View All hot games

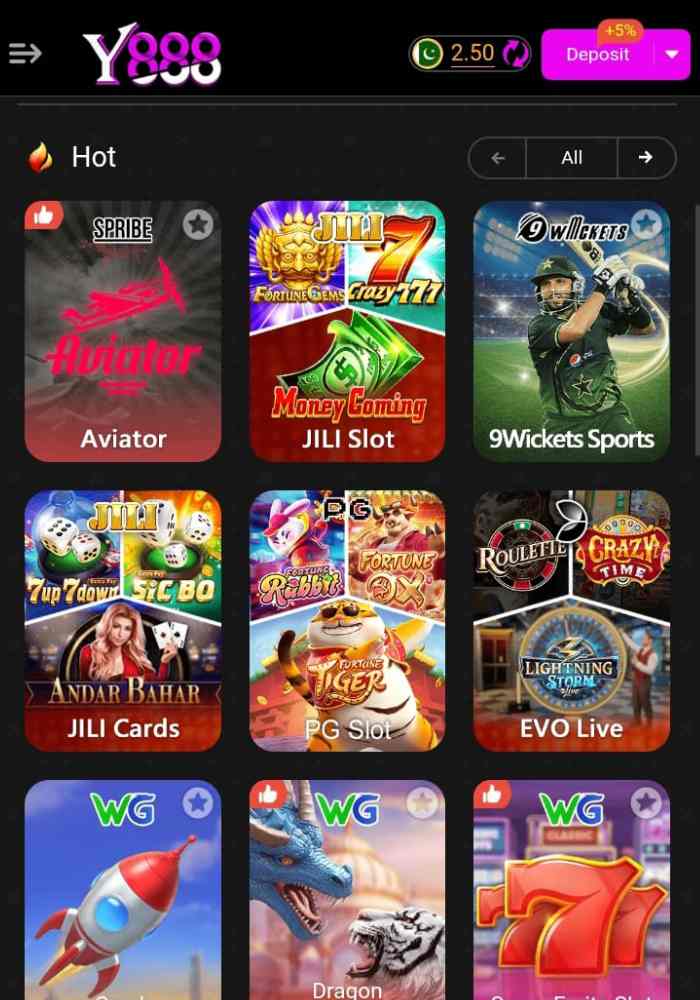point(571,158)
